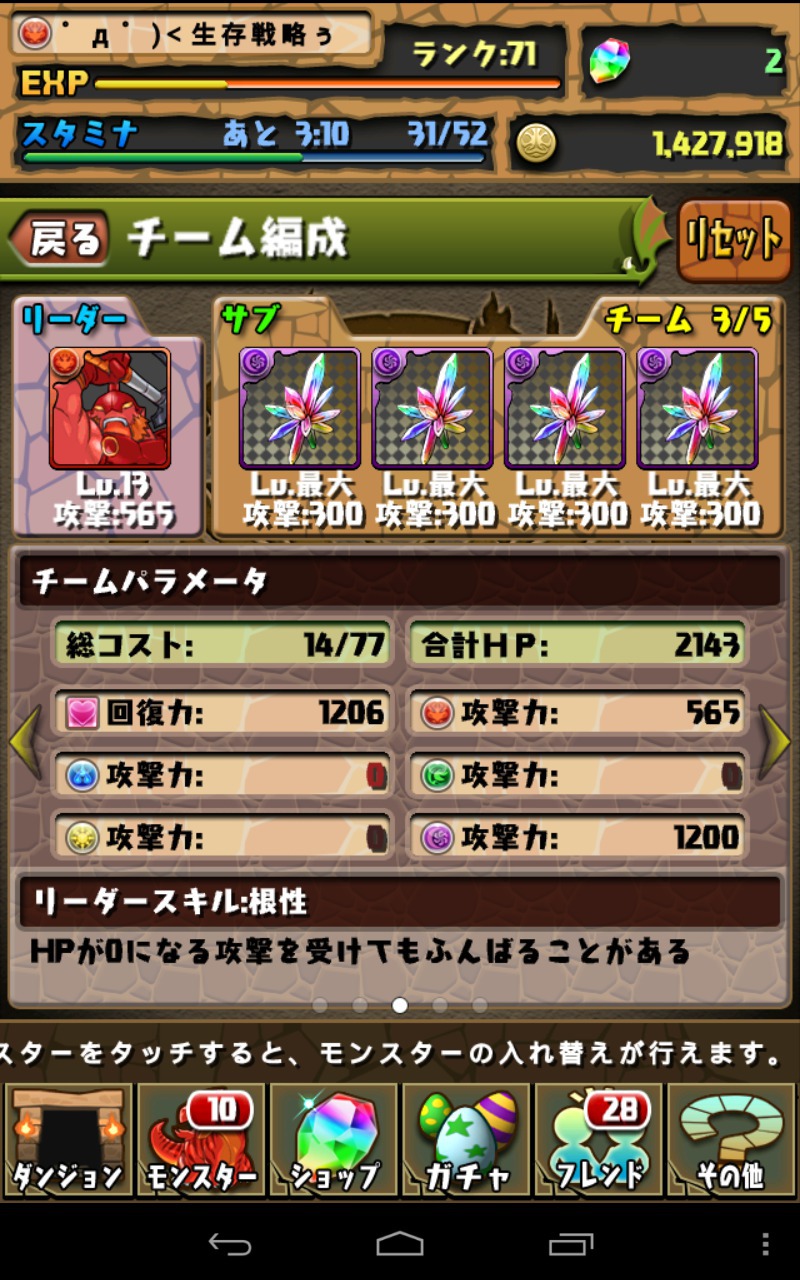Reset the team with リセット
Image resolution: width=800 pixels, height=1280 pixels.
point(732,240)
